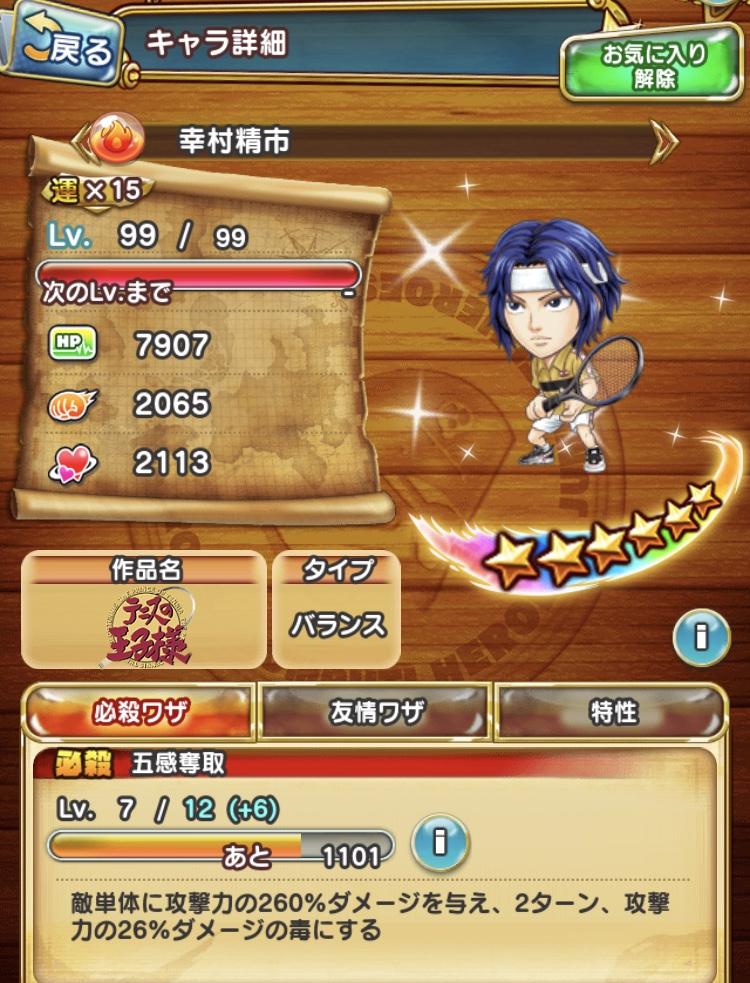
Task: Switch to the 友情ワザ tab
Action: tap(376, 712)
